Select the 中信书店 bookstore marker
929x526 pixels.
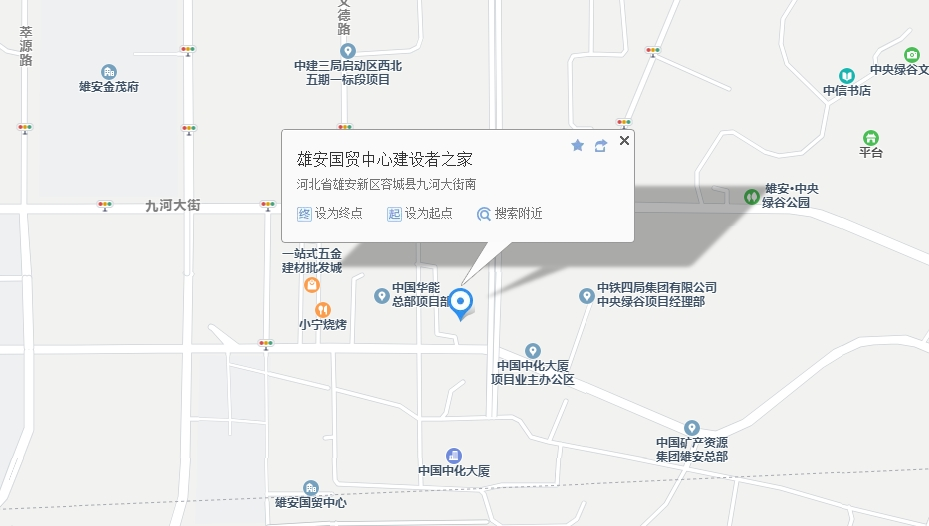[846, 76]
